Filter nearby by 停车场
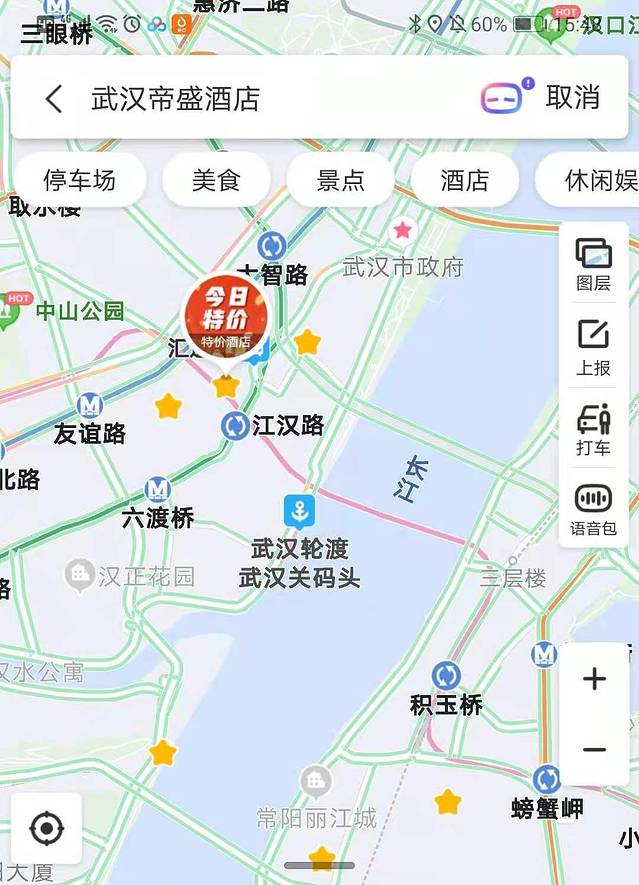This screenshot has width=639, height=885. [x=79, y=180]
